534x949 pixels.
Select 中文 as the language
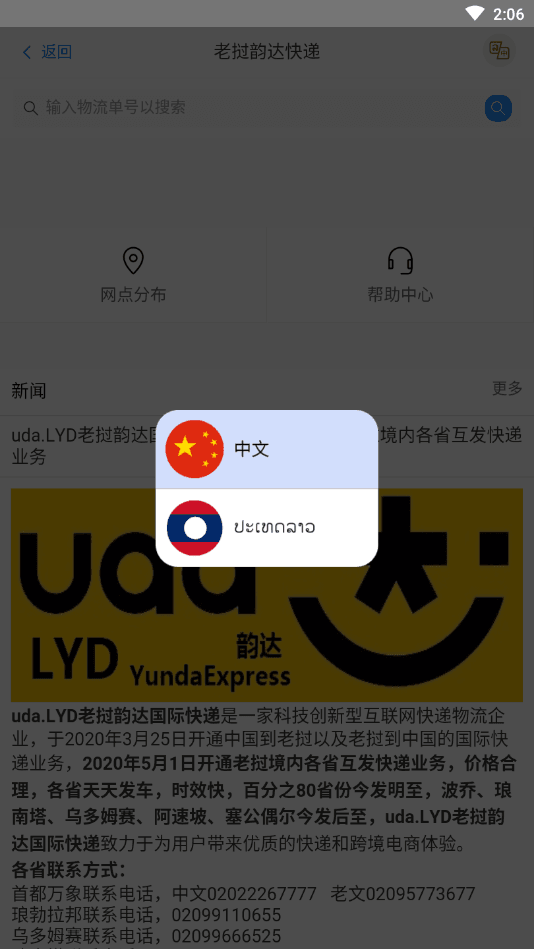(x=266, y=449)
